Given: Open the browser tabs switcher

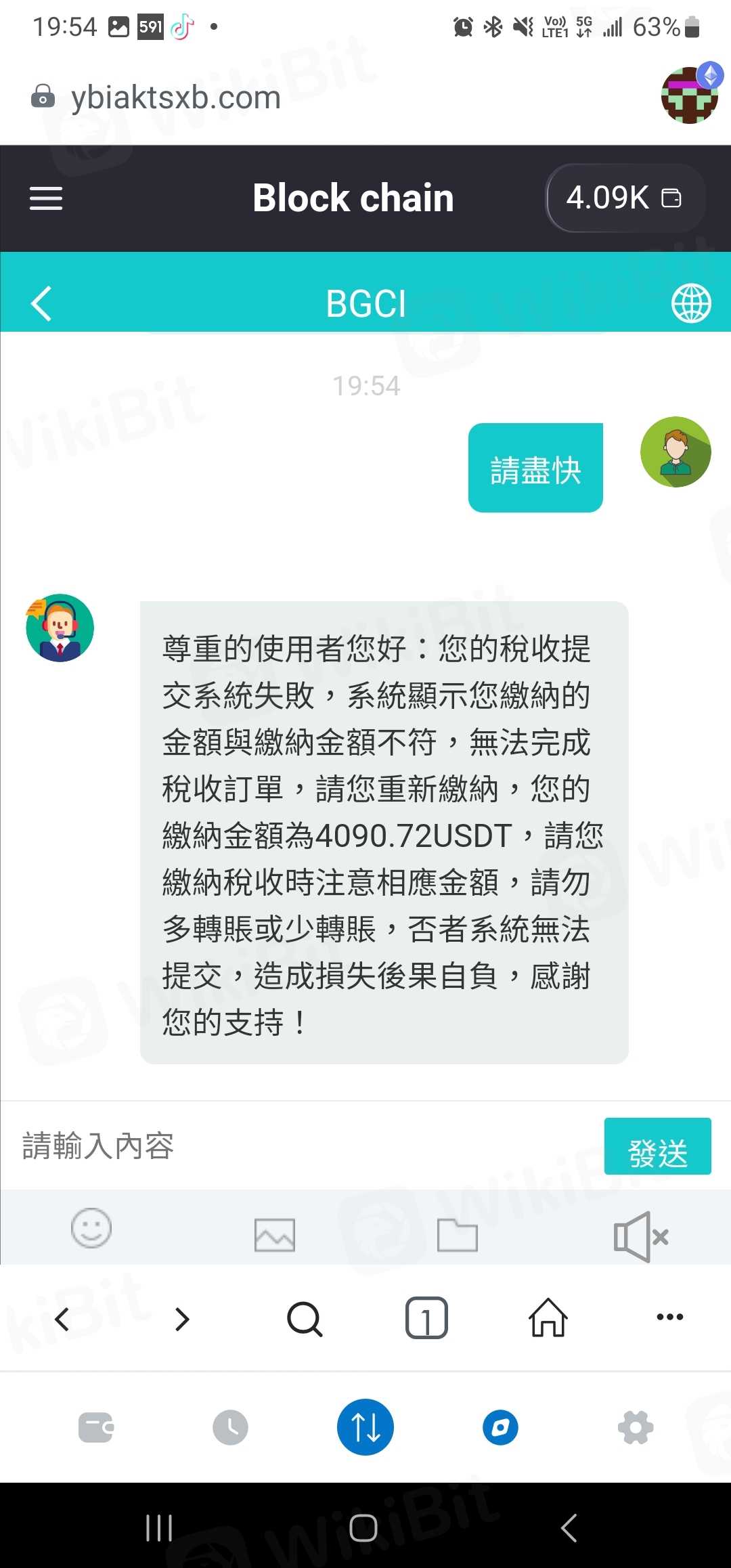Looking at the screenshot, I should [426, 1319].
